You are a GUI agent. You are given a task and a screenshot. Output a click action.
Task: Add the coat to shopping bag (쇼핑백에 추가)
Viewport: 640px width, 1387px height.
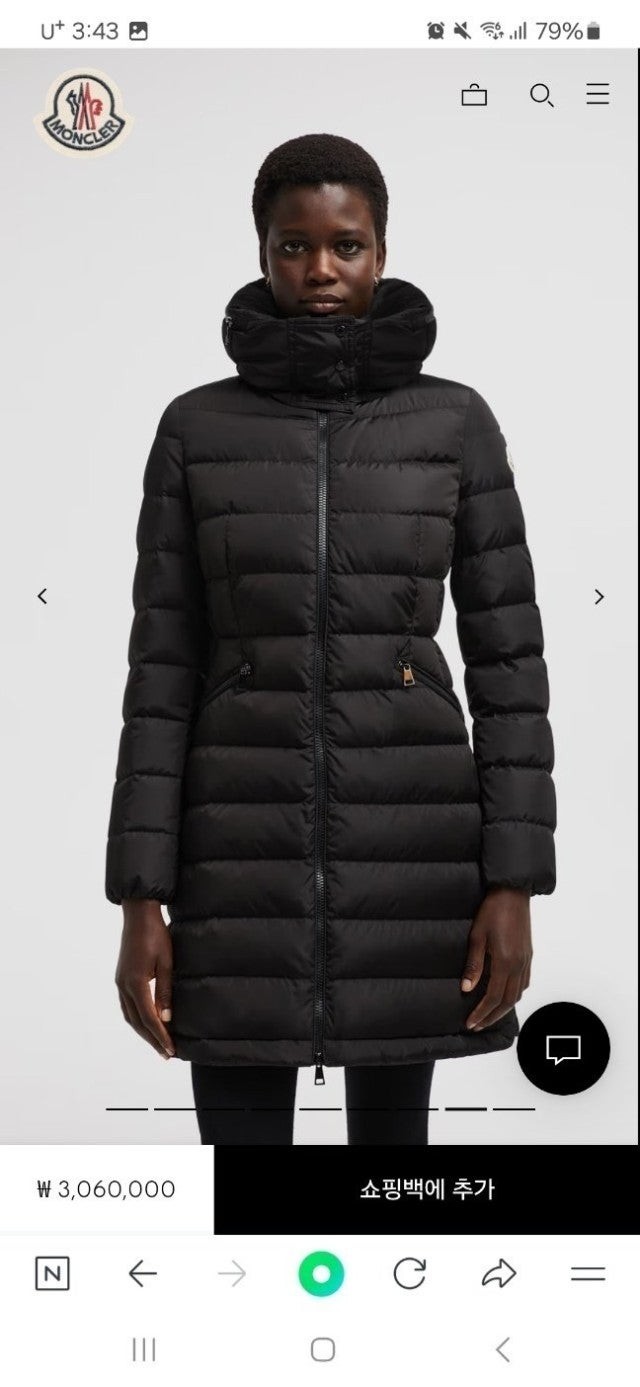coord(427,1189)
